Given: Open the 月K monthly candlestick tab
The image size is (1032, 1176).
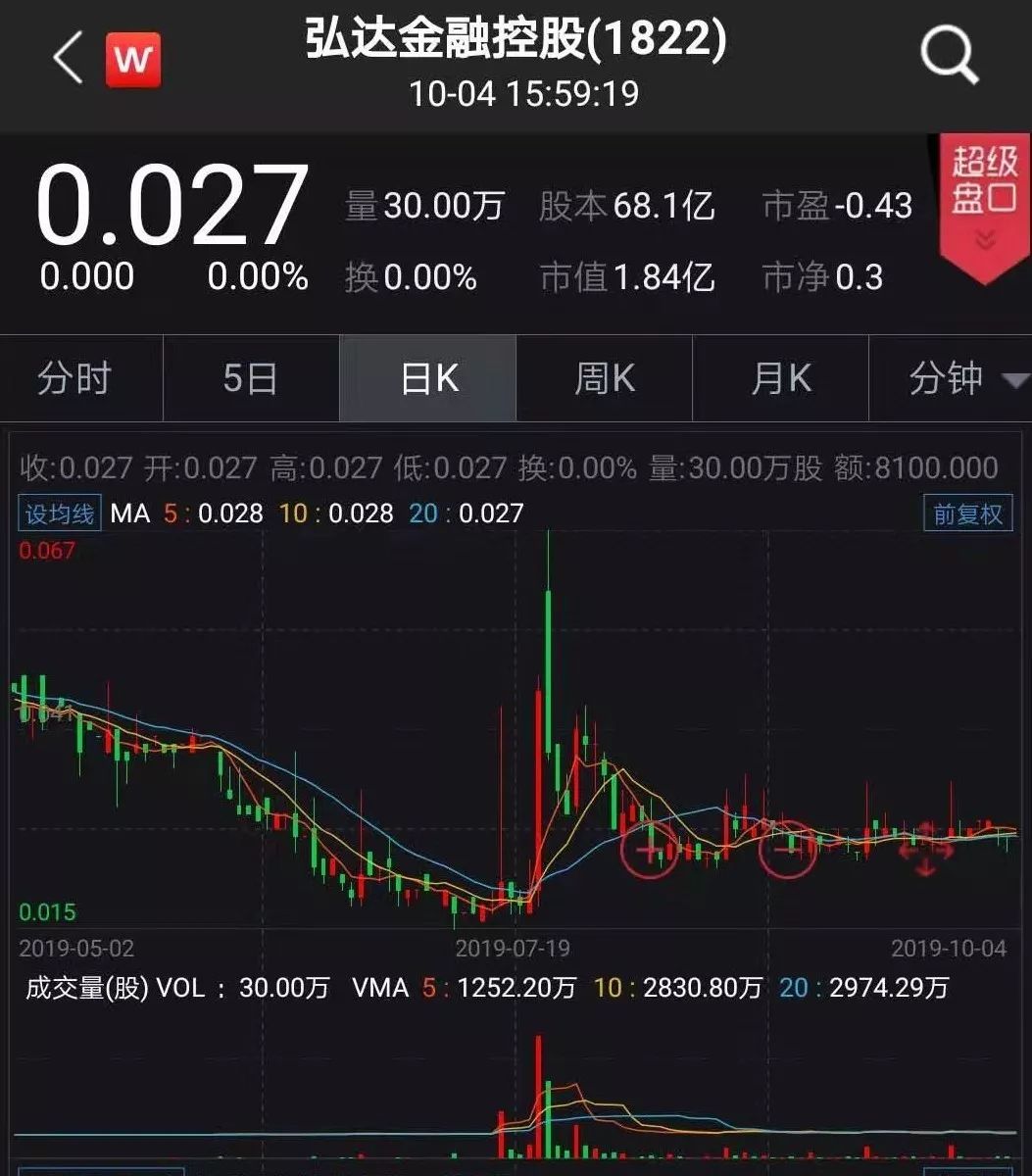Looking at the screenshot, I should (779, 378).
